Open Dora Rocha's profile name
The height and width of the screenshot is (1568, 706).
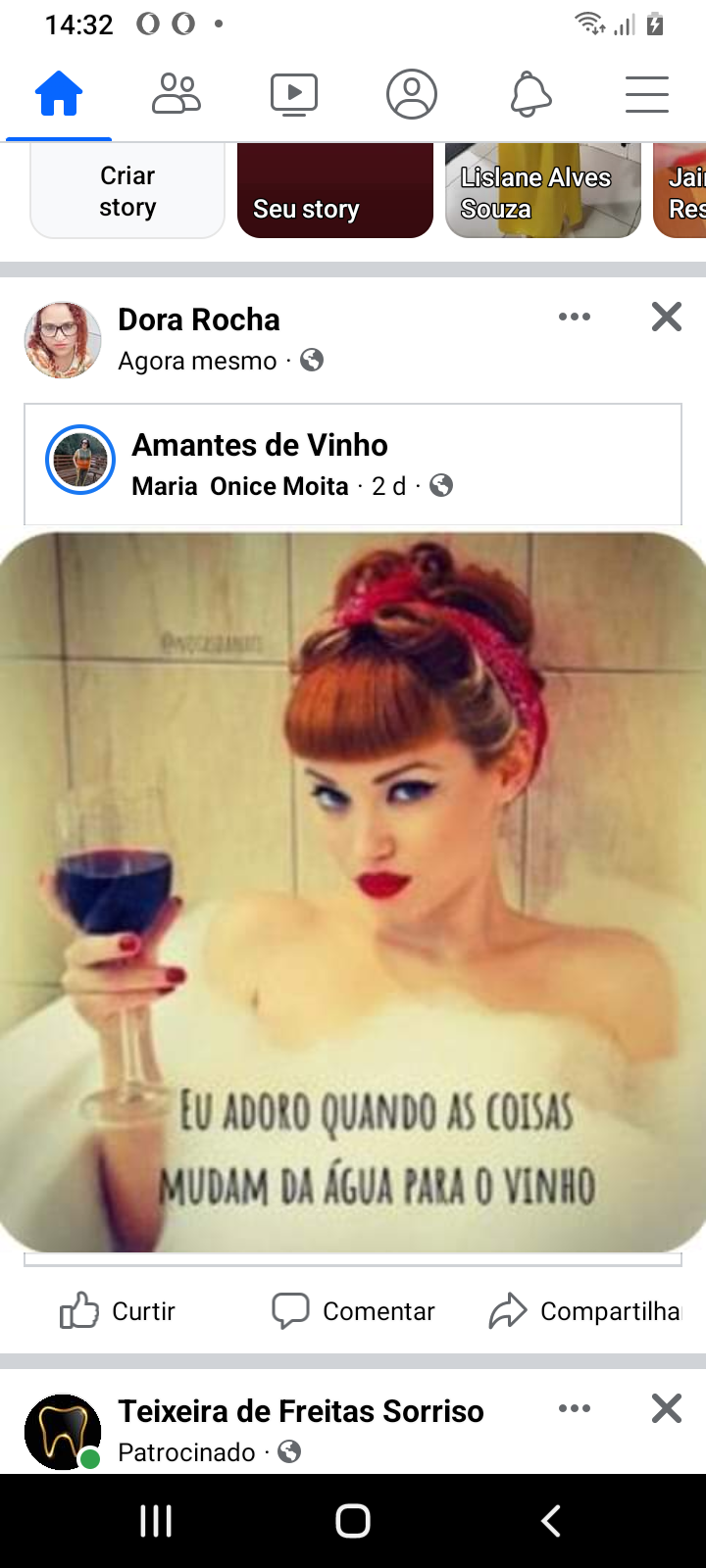point(199,319)
